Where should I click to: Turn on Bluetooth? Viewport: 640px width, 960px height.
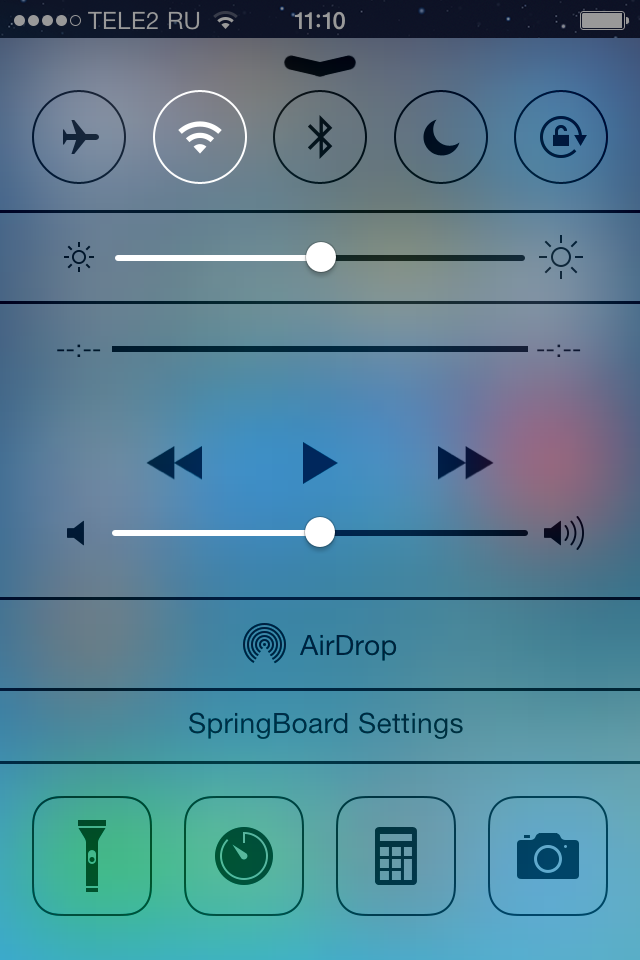pos(320,137)
